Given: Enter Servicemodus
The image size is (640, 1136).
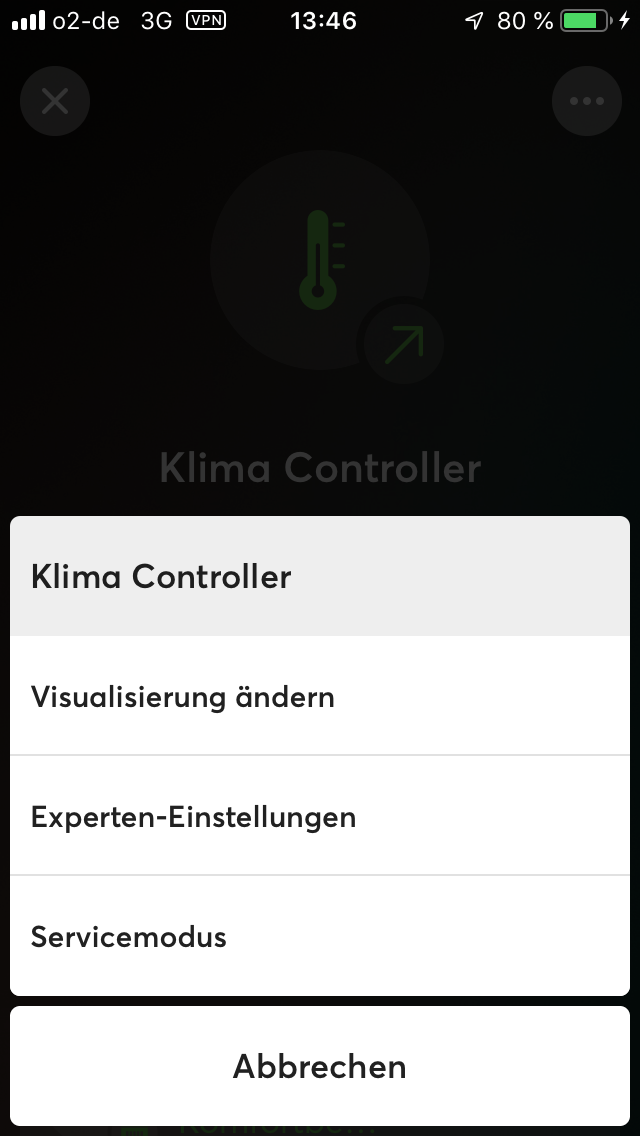Looking at the screenshot, I should click(320, 936).
